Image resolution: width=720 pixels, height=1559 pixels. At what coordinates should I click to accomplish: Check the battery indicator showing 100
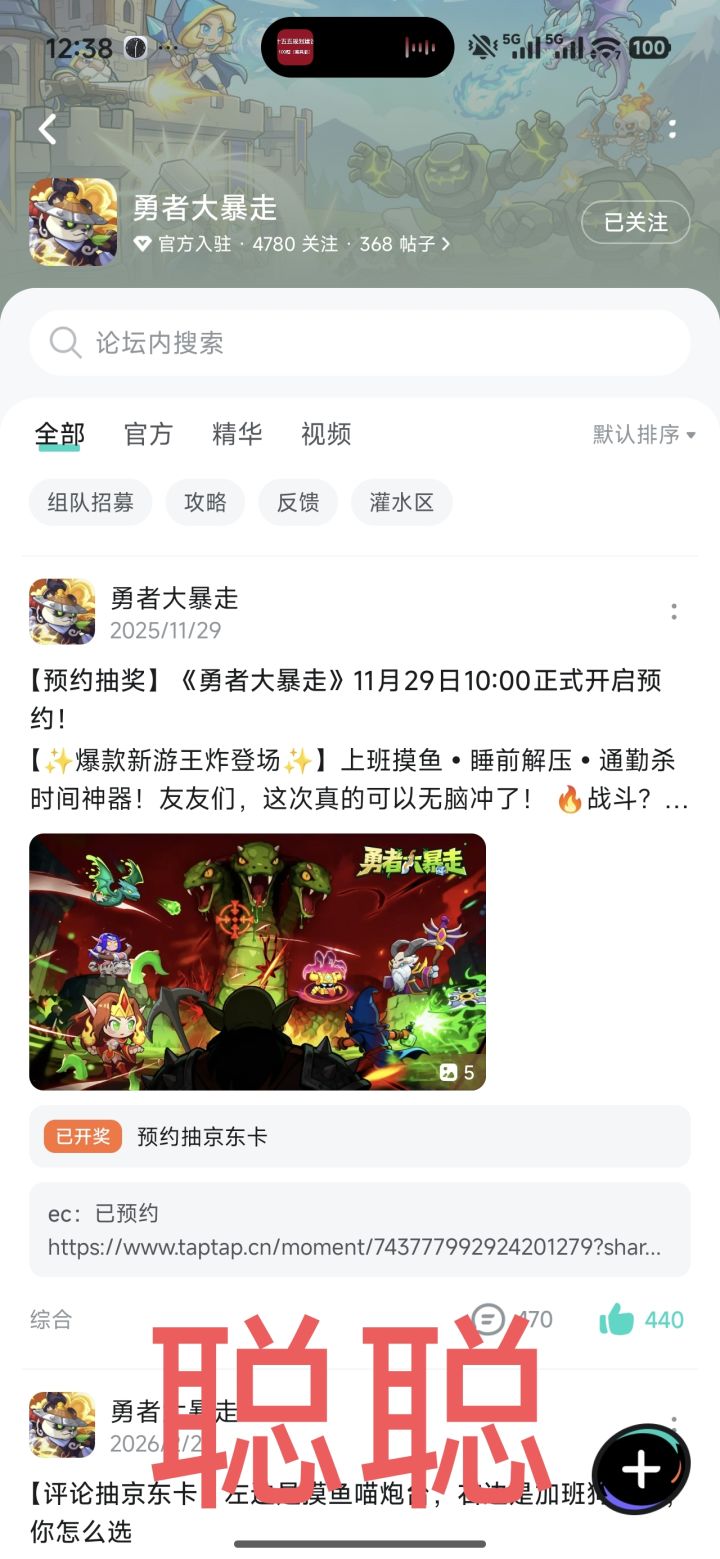coord(648,46)
